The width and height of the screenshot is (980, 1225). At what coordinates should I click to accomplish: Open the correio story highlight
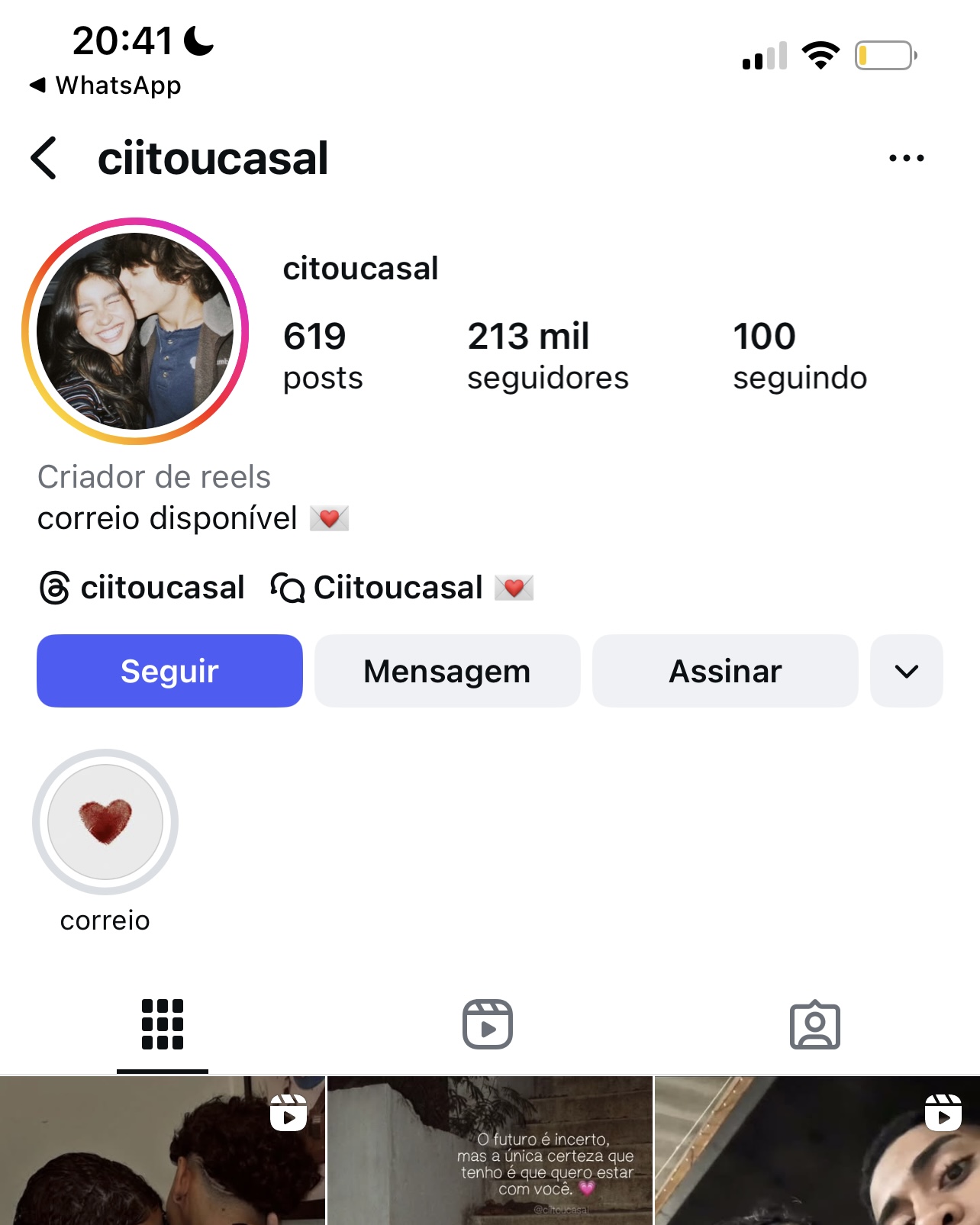tap(105, 823)
